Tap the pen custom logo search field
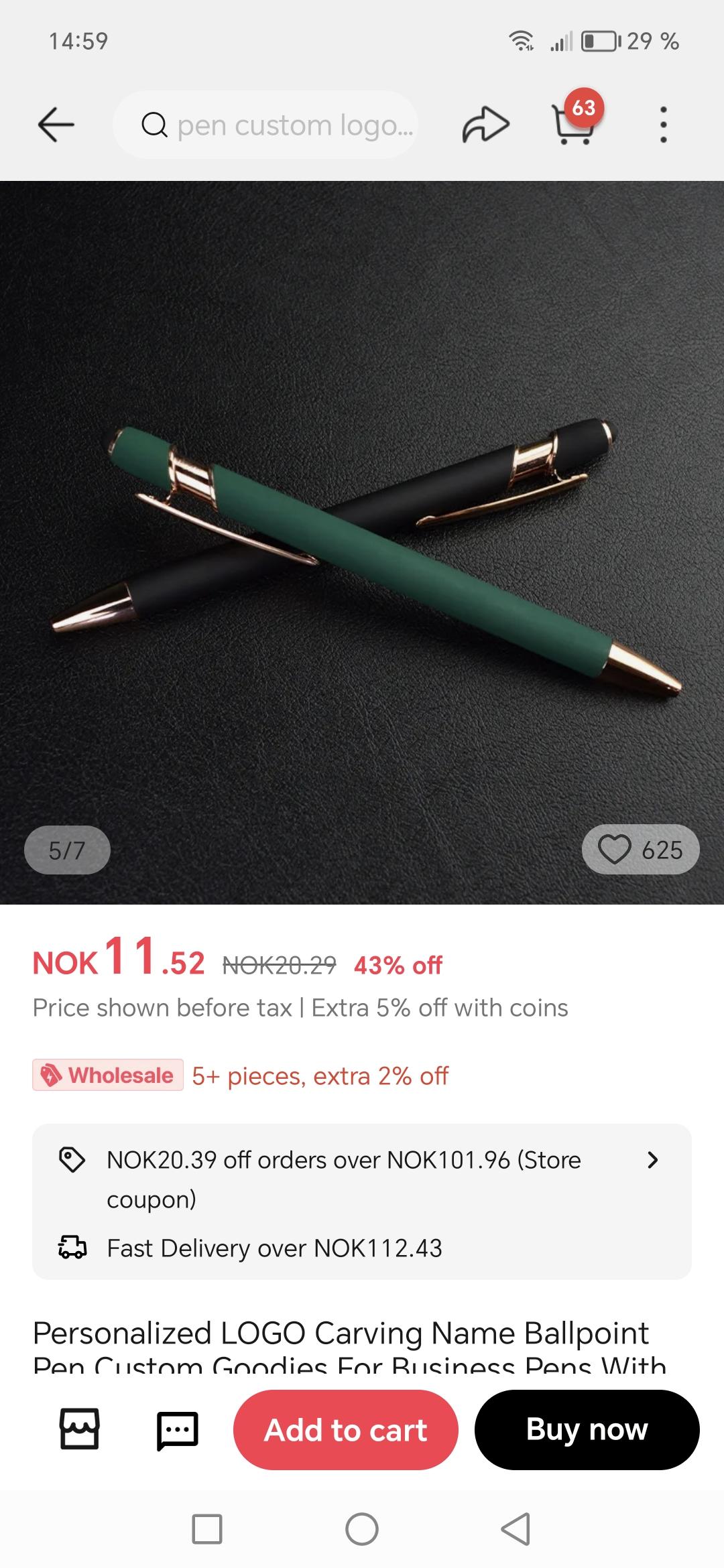Viewport: 724px width, 1568px height. (x=266, y=125)
